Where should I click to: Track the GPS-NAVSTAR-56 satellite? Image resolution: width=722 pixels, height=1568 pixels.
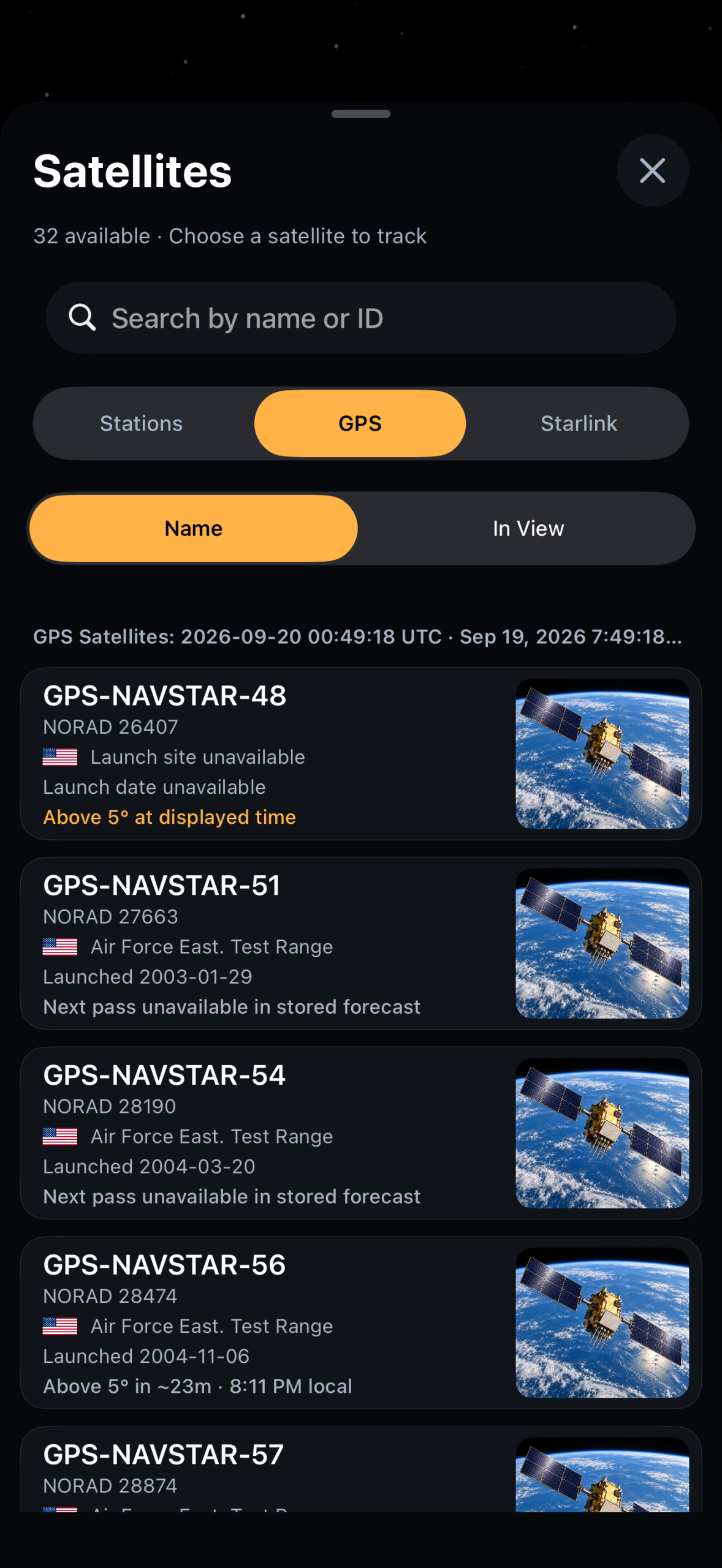[x=360, y=1323]
